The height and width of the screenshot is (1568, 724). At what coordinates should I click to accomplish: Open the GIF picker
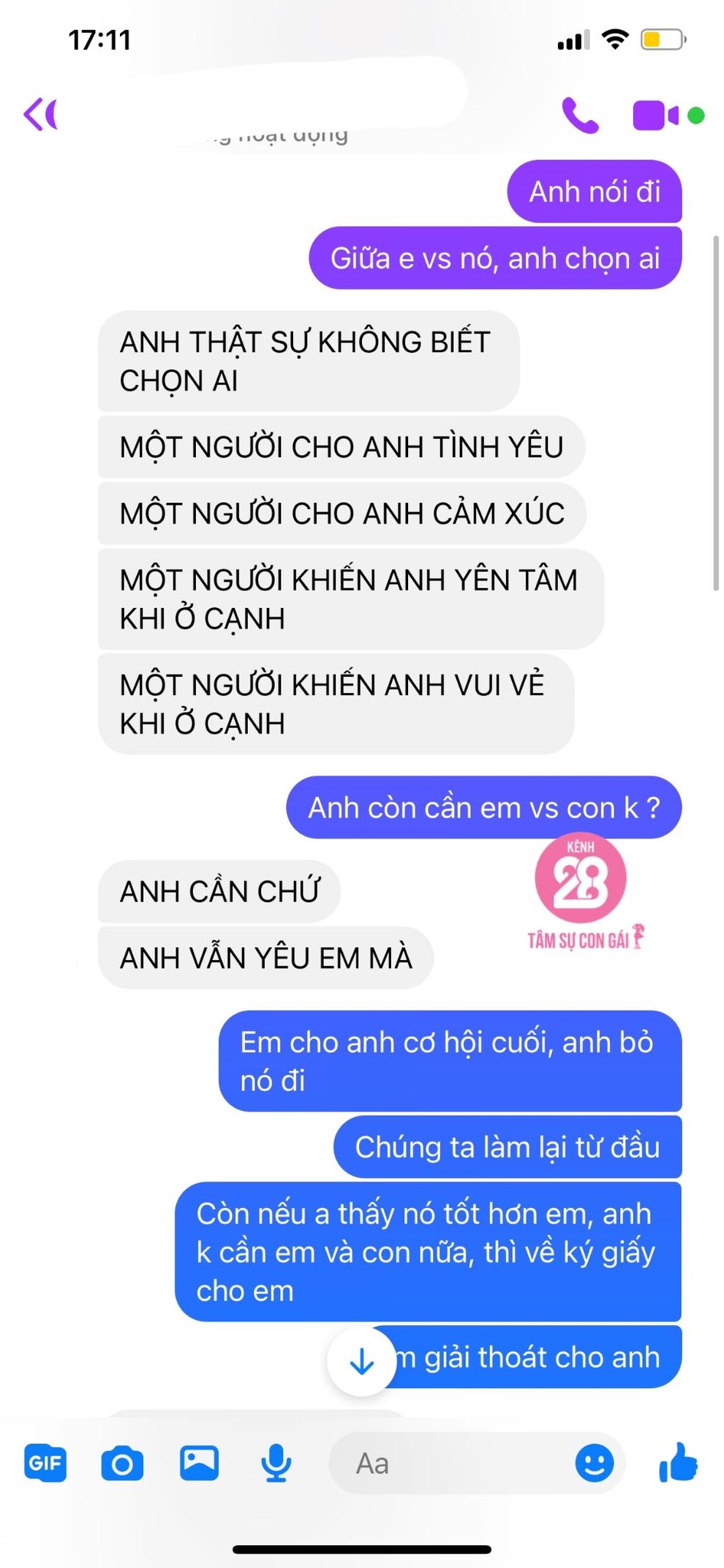pos(45,1463)
